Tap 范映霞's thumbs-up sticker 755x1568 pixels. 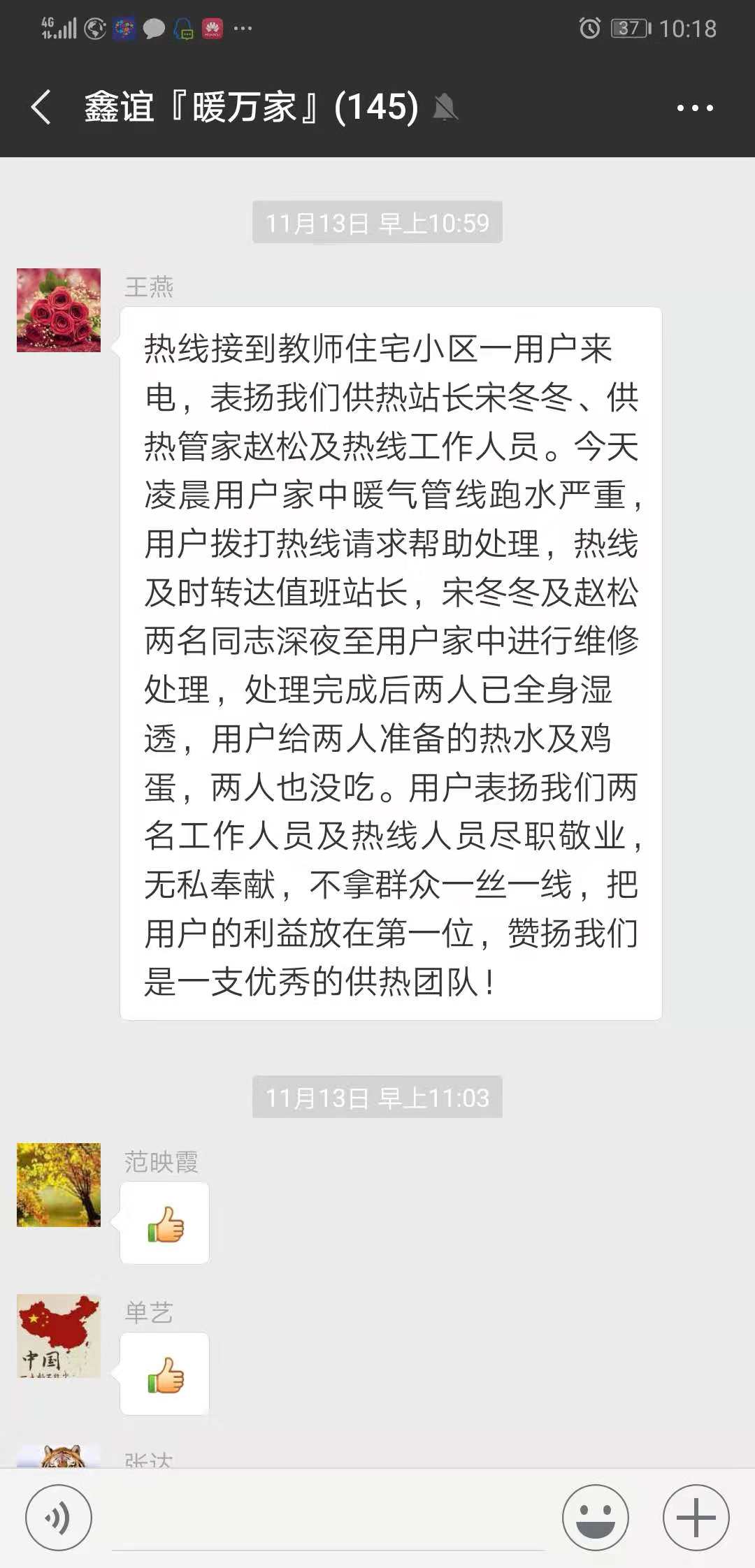(164, 1223)
